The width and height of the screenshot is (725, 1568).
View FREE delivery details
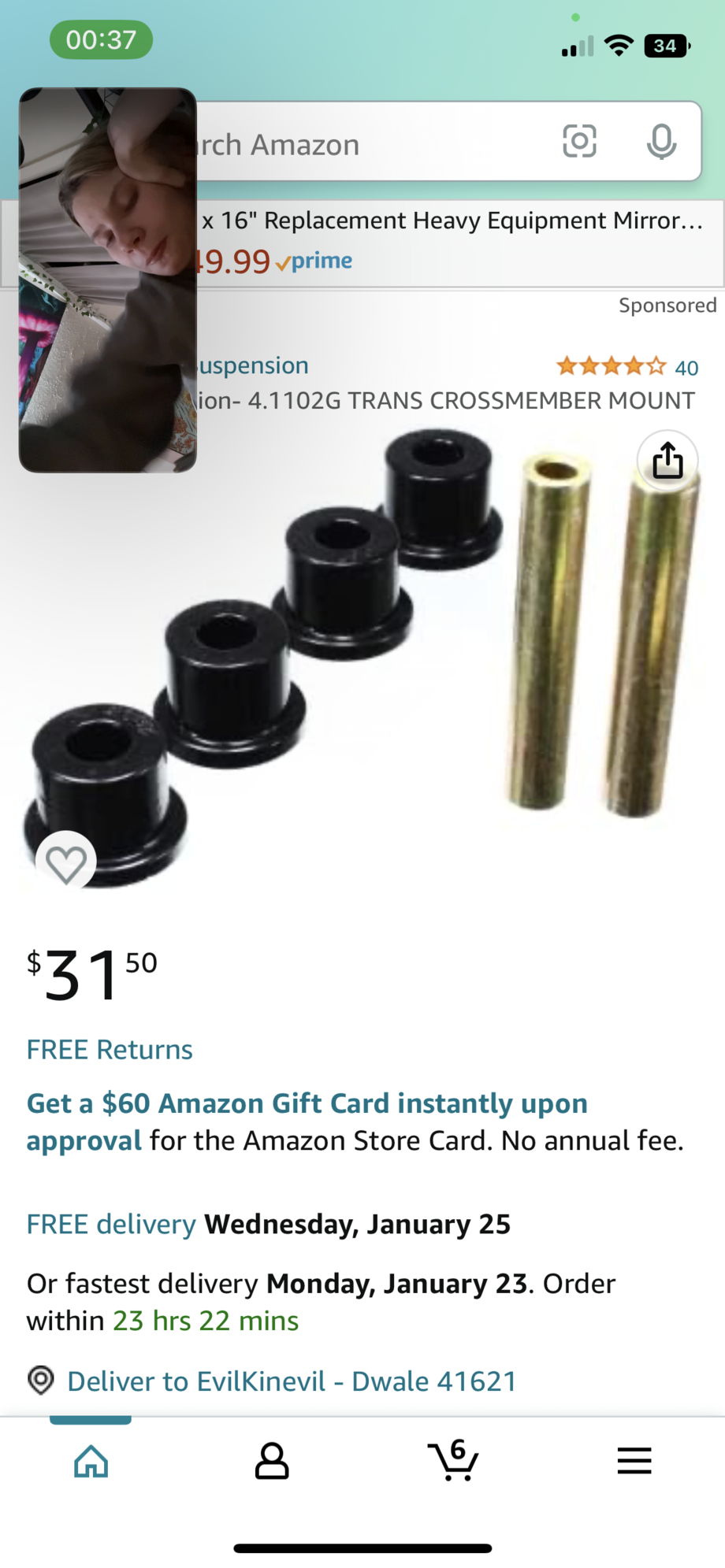(111, 1225)
